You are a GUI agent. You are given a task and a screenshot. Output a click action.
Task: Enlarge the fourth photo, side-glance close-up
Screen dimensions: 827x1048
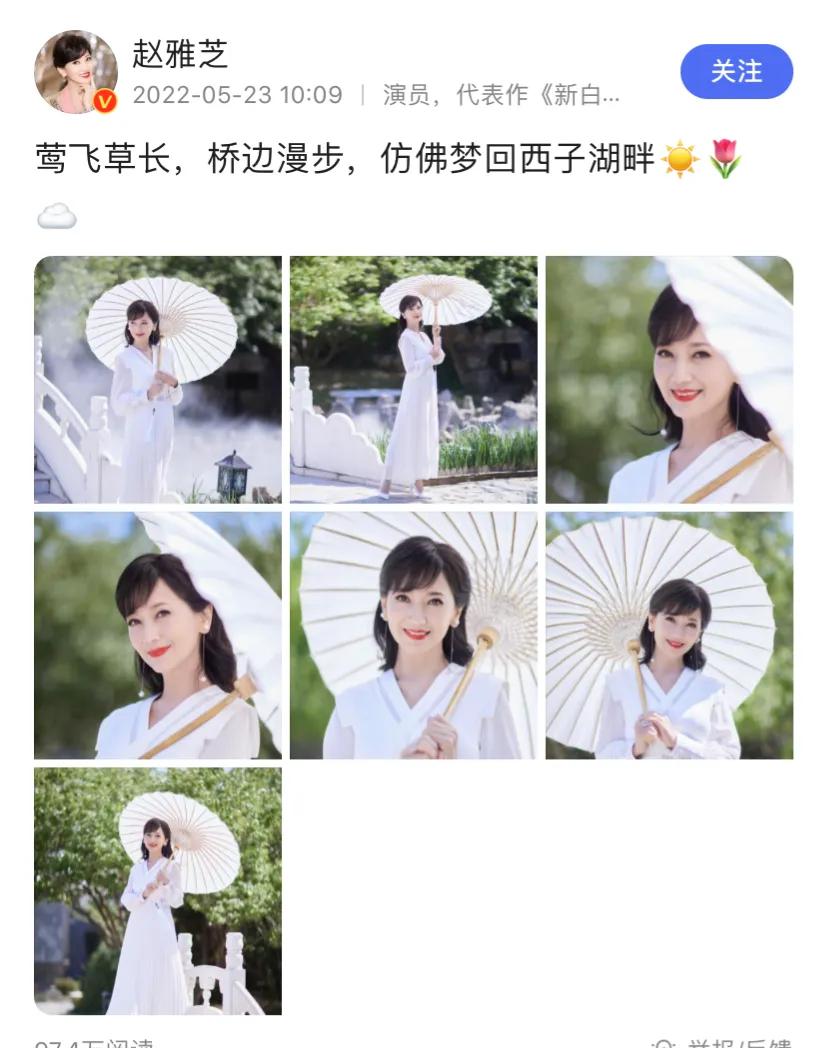pyautogui.click(x=158, y=635)
